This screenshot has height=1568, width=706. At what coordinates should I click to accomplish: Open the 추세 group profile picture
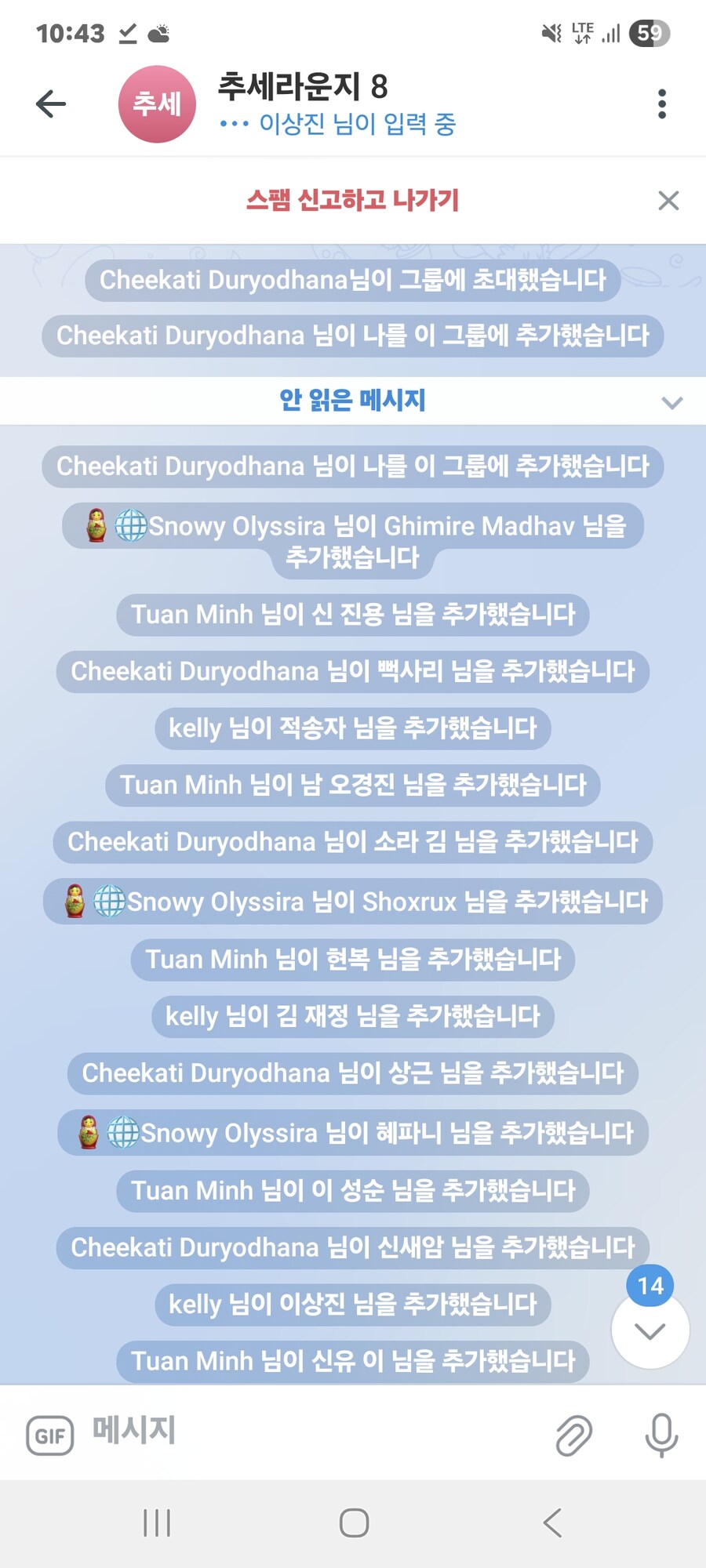click(x=157, y=103)
